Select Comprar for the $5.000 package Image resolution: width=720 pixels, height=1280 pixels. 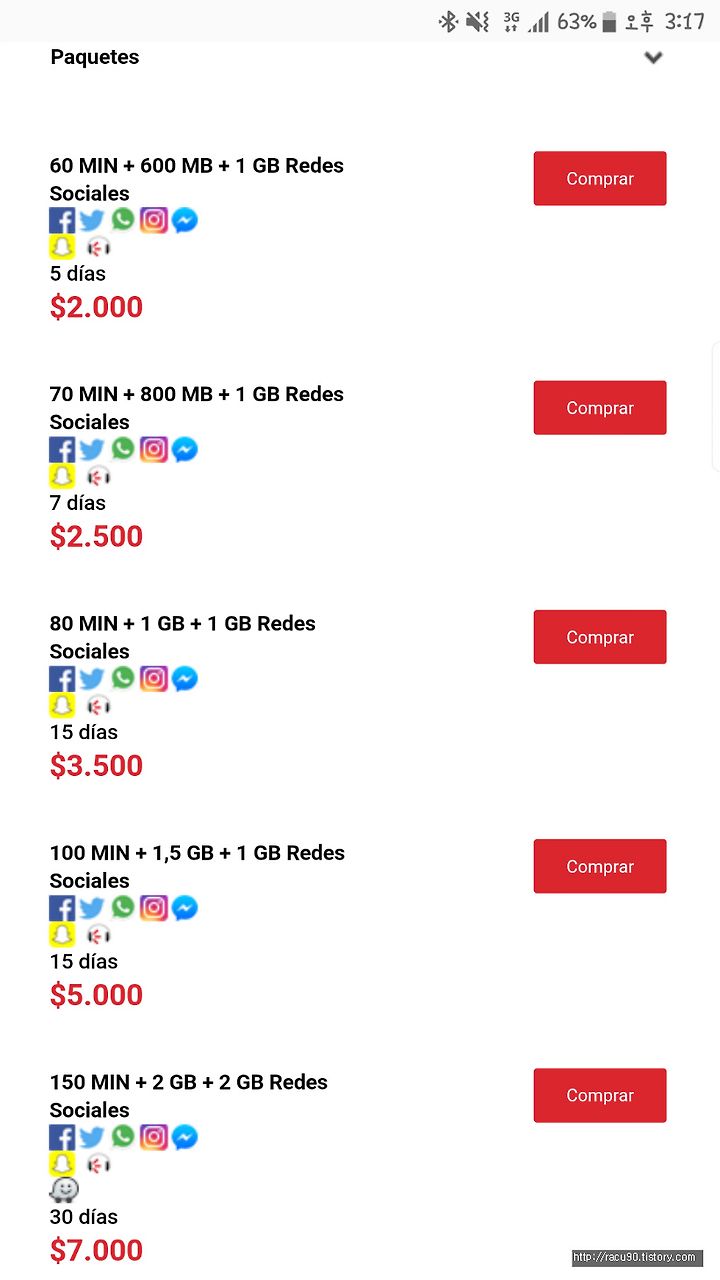coord(600,866)
